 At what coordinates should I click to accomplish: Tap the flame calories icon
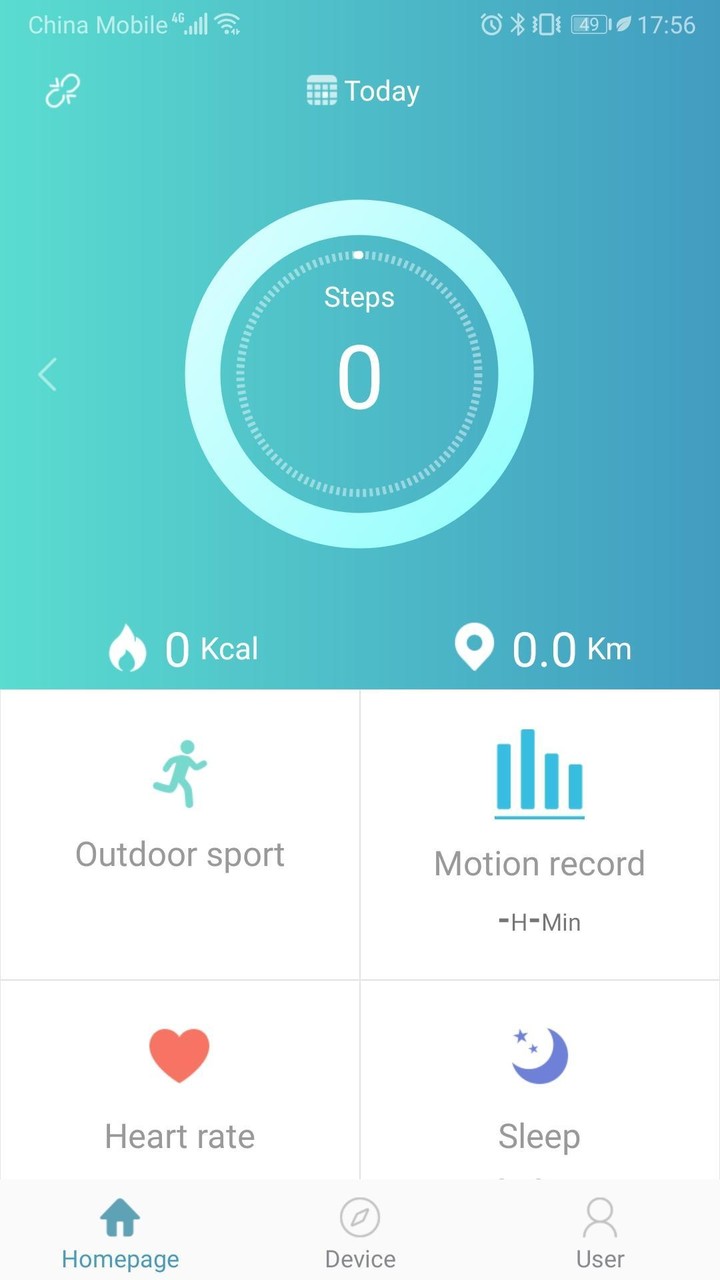(x=128, y=648)
